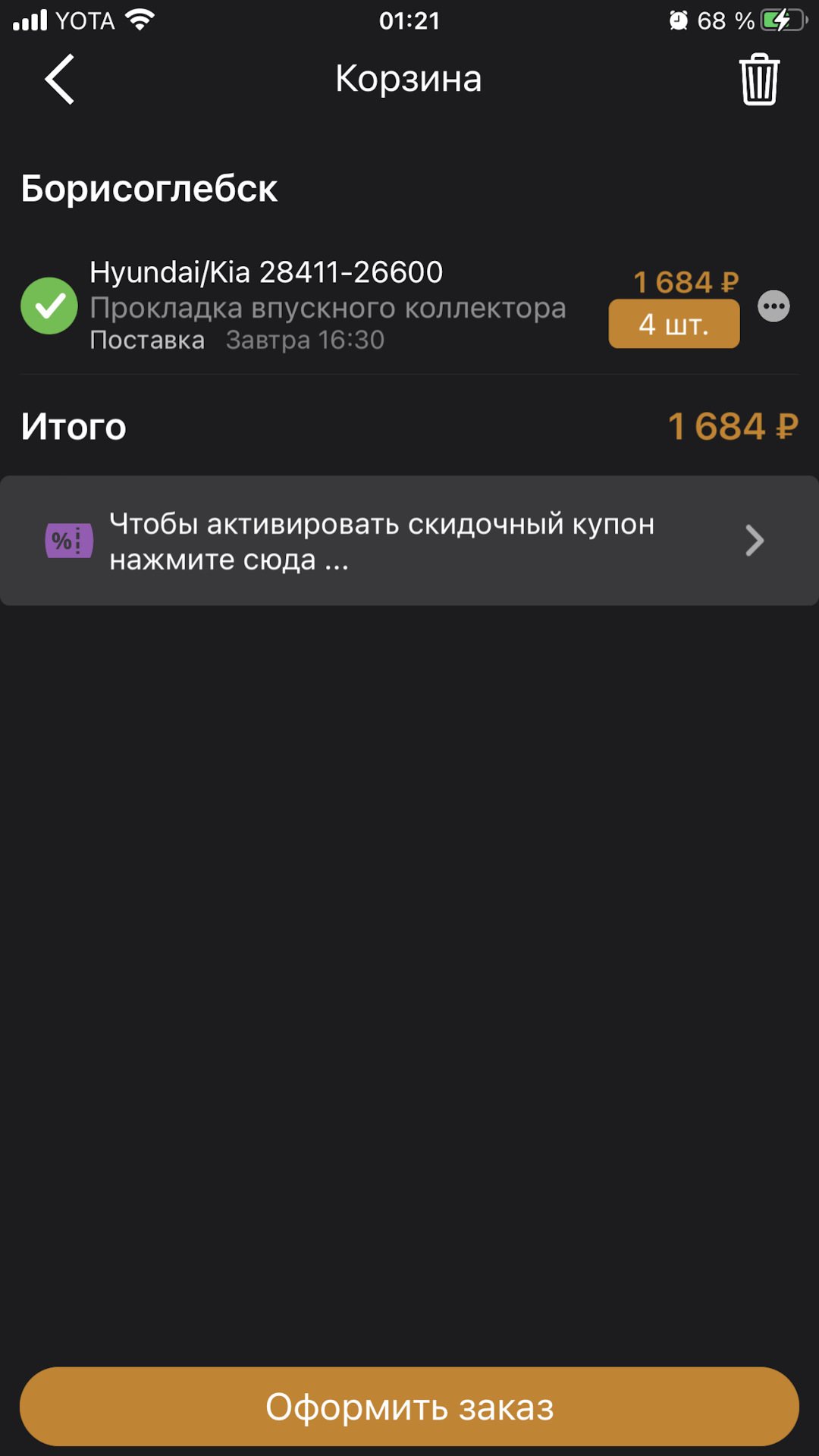Navigate back using the back arrow

pyautogui.click(x=59, y=80)
